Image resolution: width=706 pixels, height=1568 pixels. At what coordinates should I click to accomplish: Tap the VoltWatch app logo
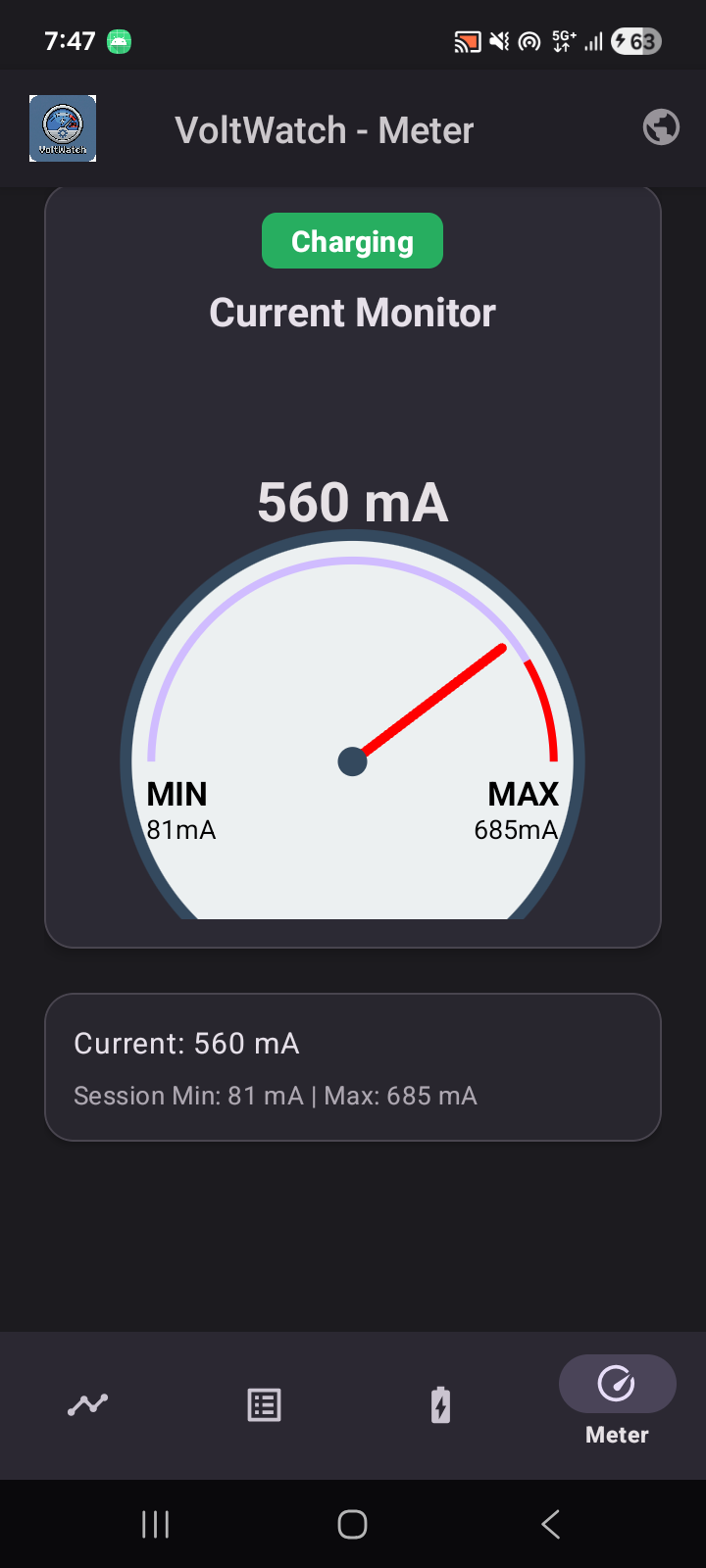(63, 128)
